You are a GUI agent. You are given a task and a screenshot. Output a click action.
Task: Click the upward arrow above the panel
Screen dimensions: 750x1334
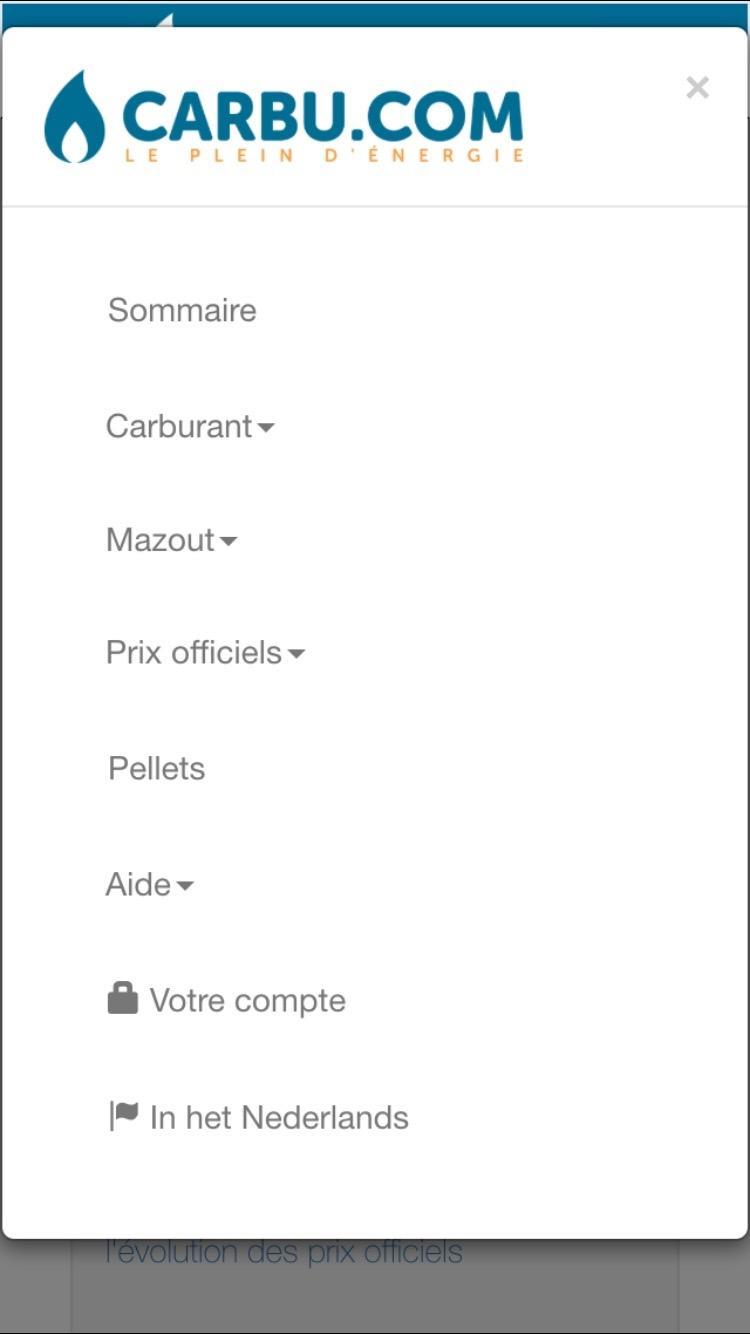(x=167, y=20)
